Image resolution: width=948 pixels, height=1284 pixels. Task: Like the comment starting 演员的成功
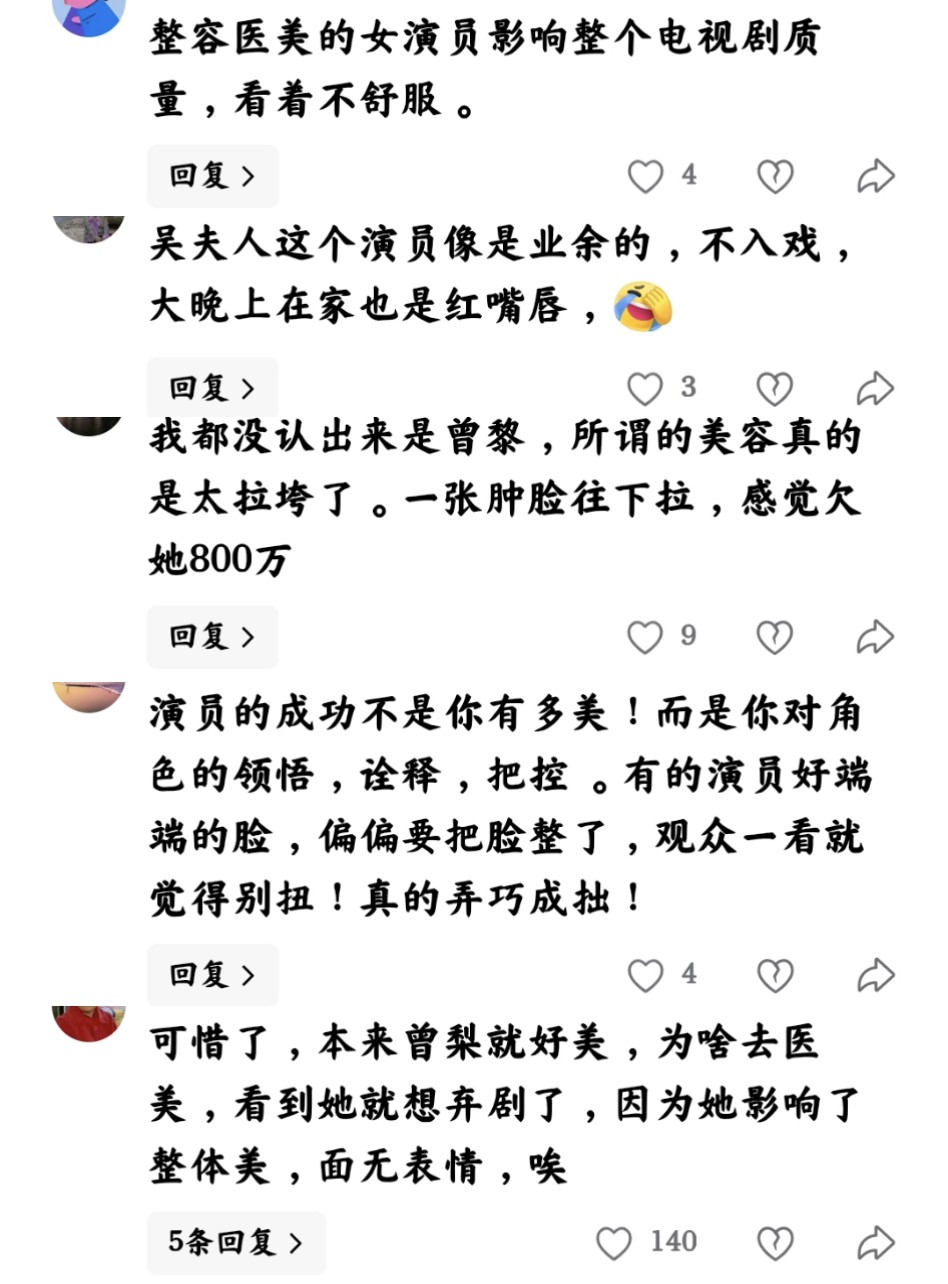tap(645, 973)
